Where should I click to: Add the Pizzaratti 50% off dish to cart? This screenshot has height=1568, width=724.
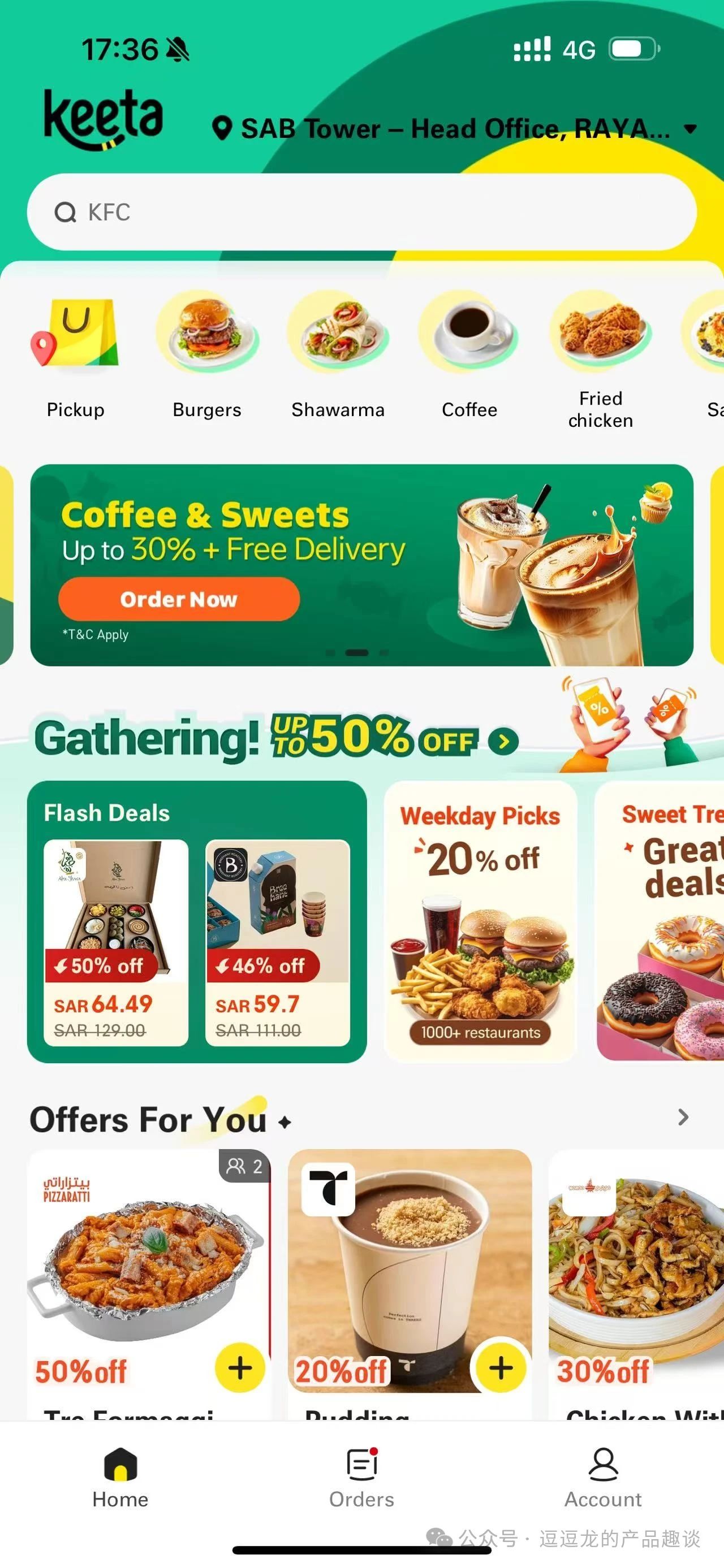(240, 1368)
